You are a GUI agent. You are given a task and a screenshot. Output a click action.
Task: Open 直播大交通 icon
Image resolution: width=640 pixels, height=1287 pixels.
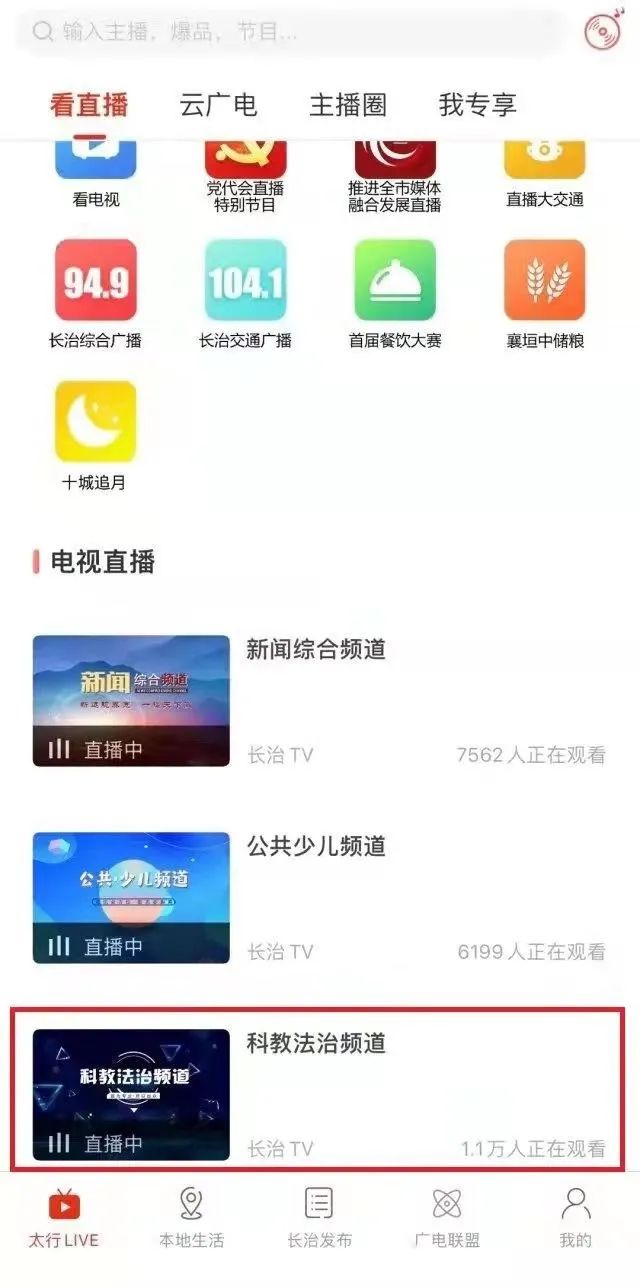[545, 174]
